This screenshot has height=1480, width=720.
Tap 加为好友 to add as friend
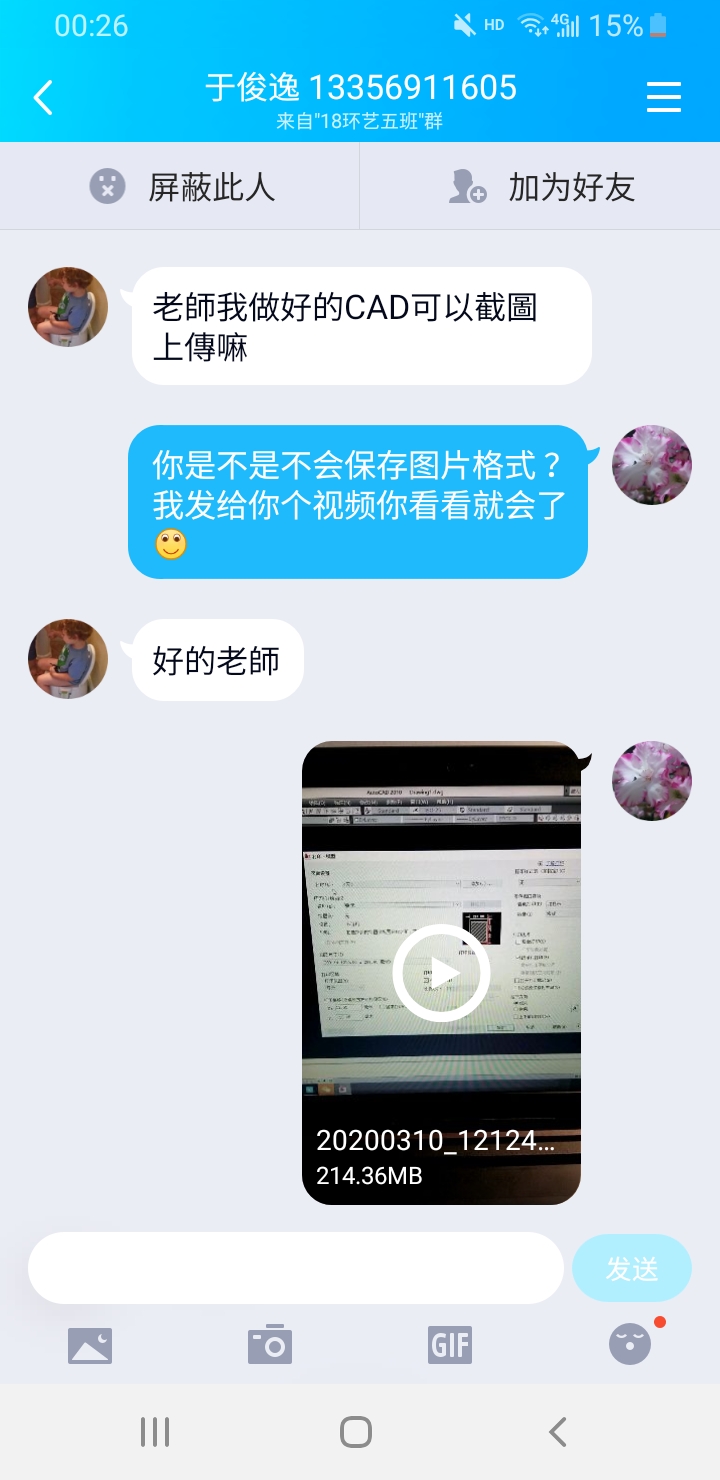[541, 187]
